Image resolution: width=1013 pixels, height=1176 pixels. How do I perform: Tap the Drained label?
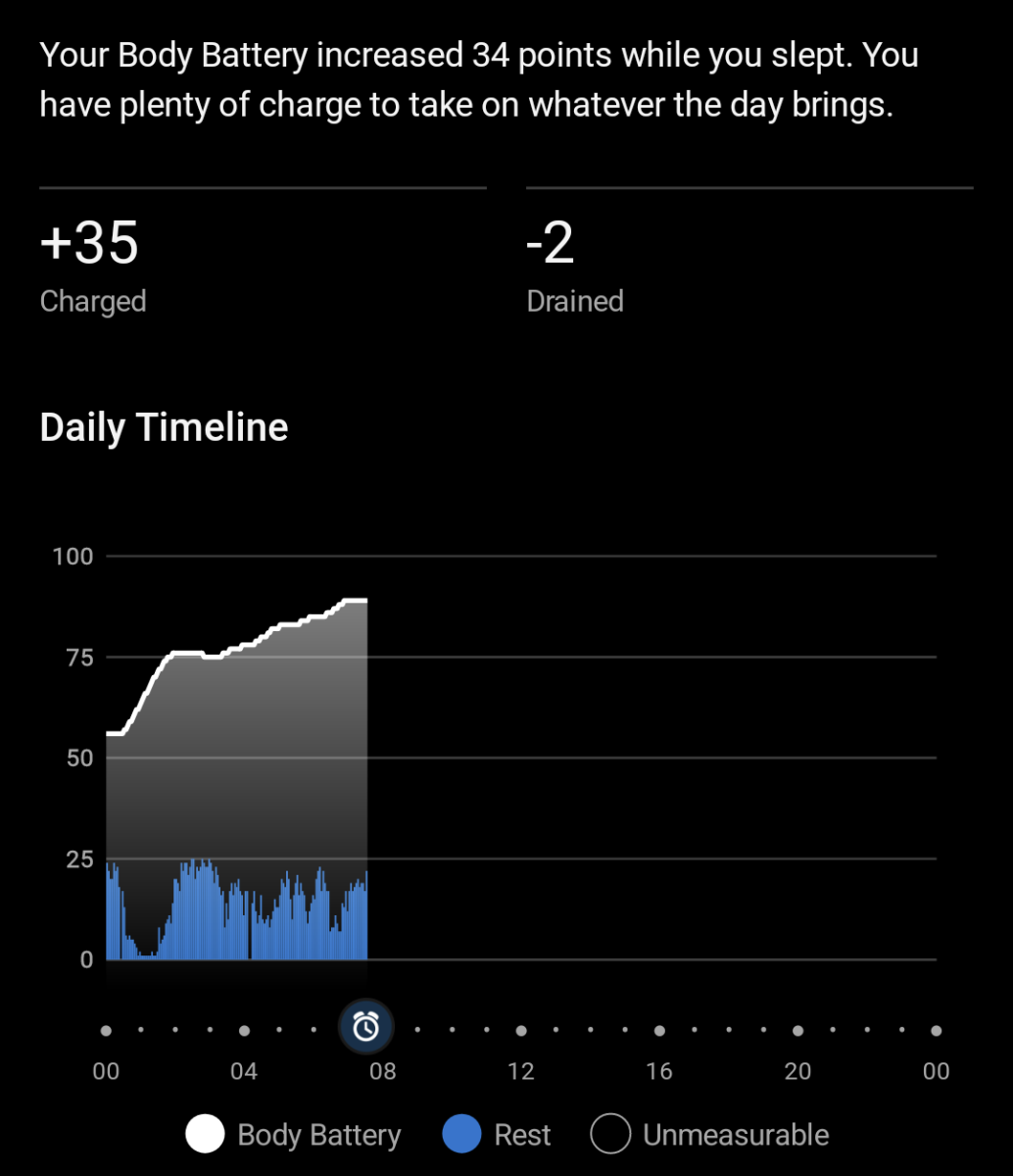pyautogui.click(x=575, y=301)
